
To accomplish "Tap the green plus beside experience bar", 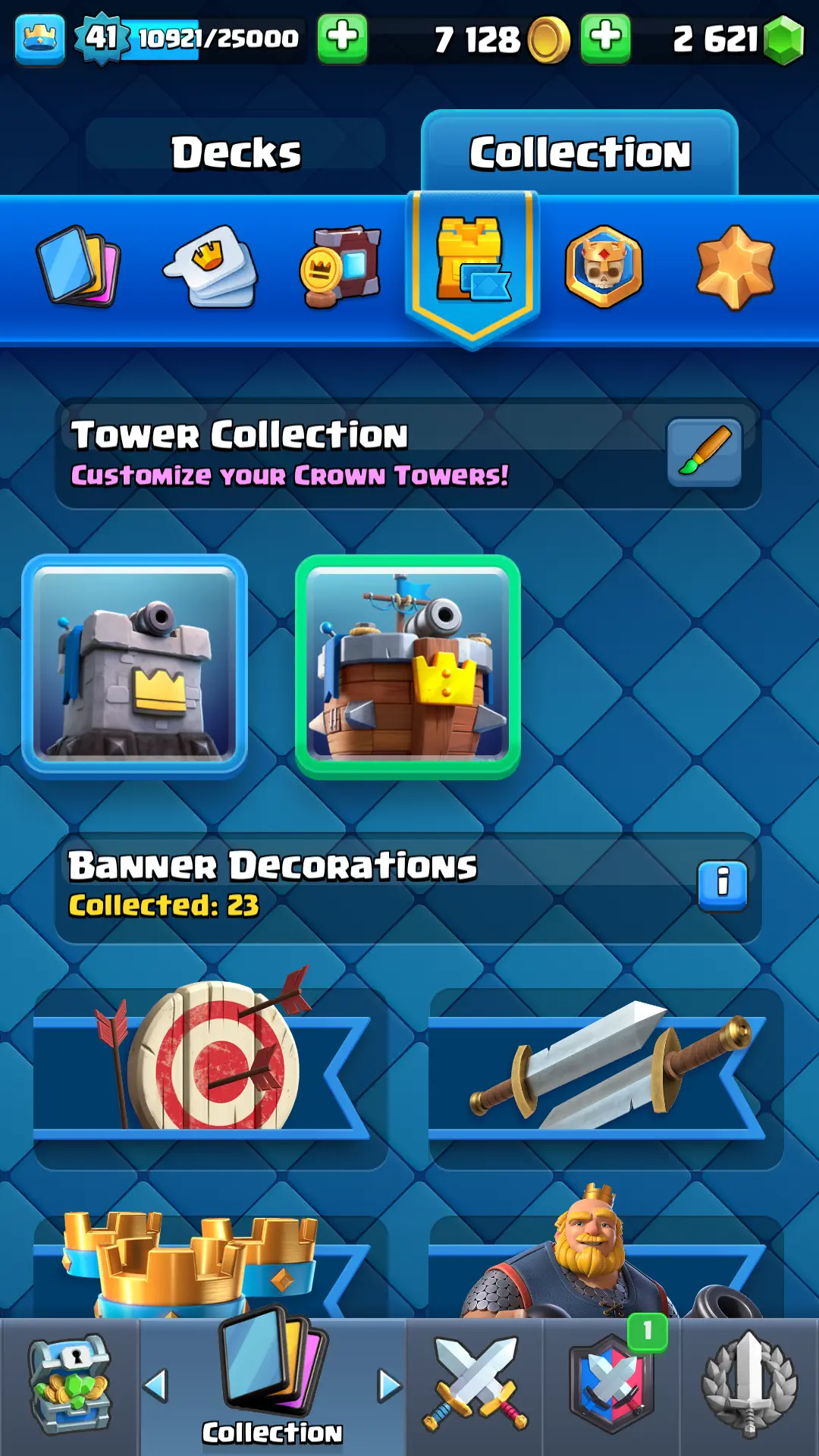I will [342, 38].
